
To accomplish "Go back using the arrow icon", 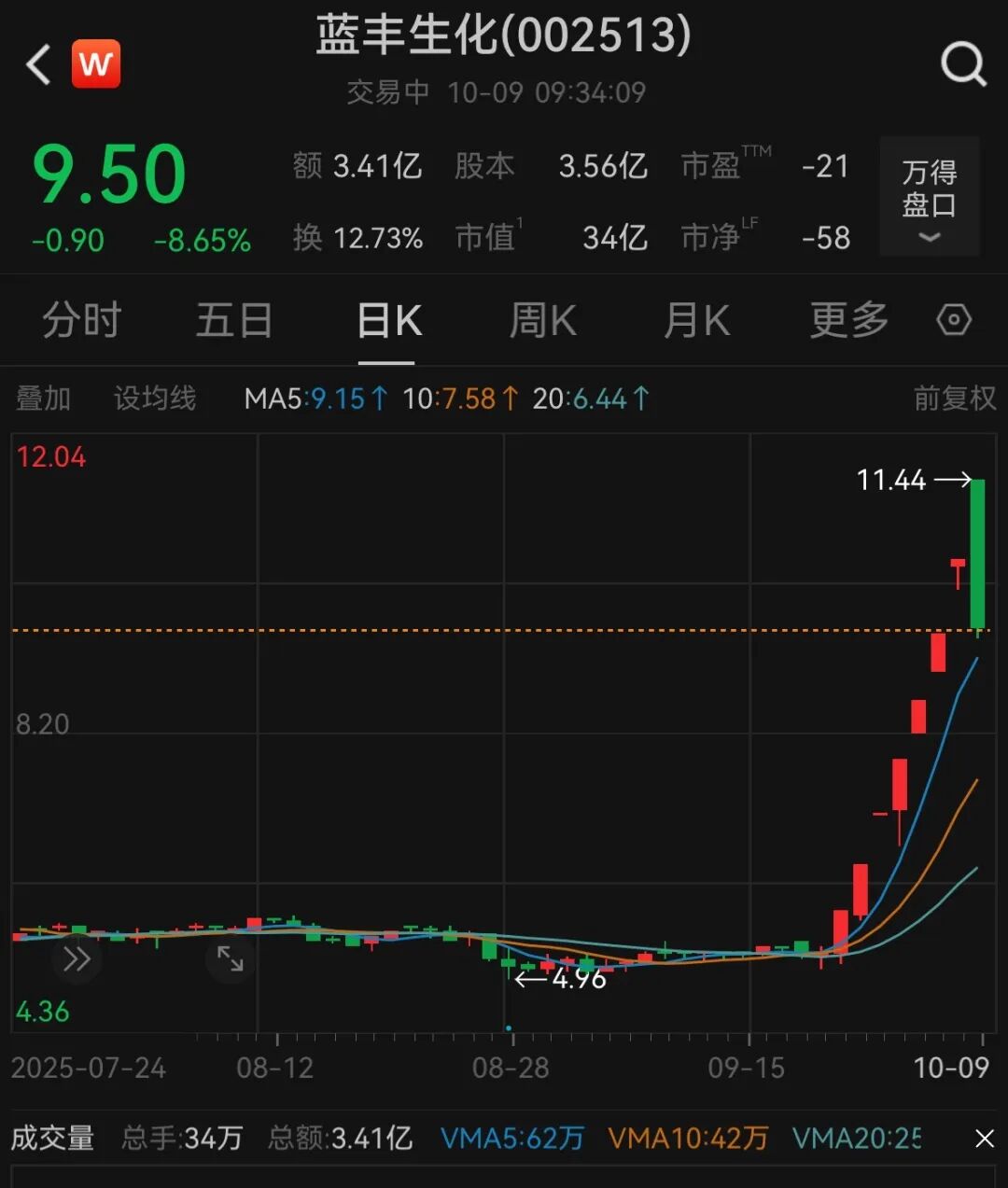I will point(39,65).
